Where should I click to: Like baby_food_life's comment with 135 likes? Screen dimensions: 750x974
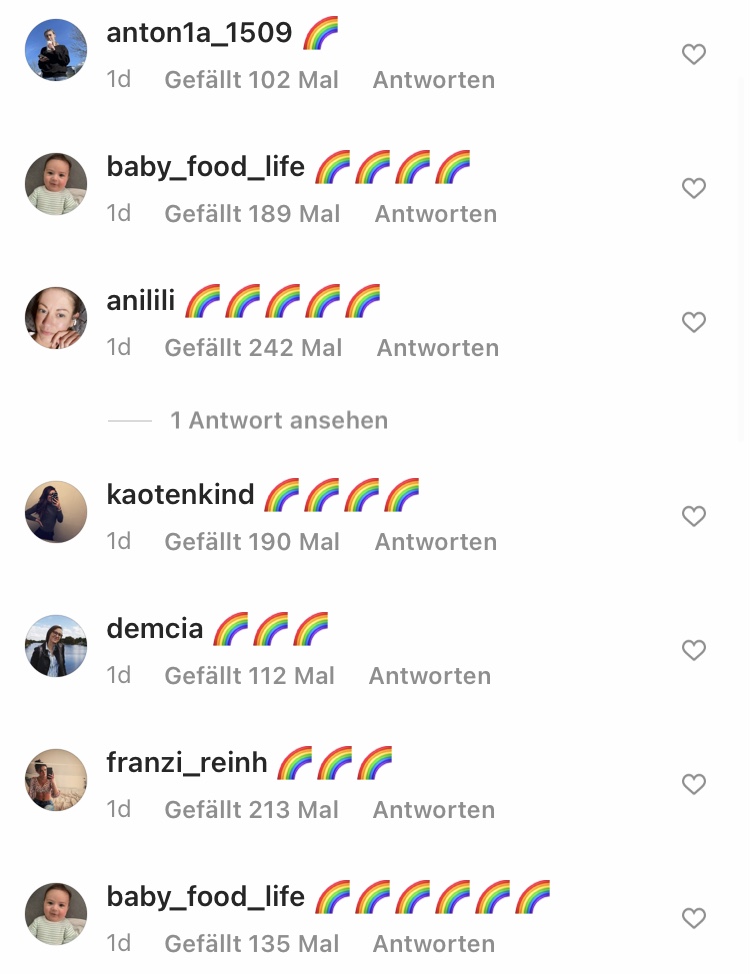pos(694,918)
